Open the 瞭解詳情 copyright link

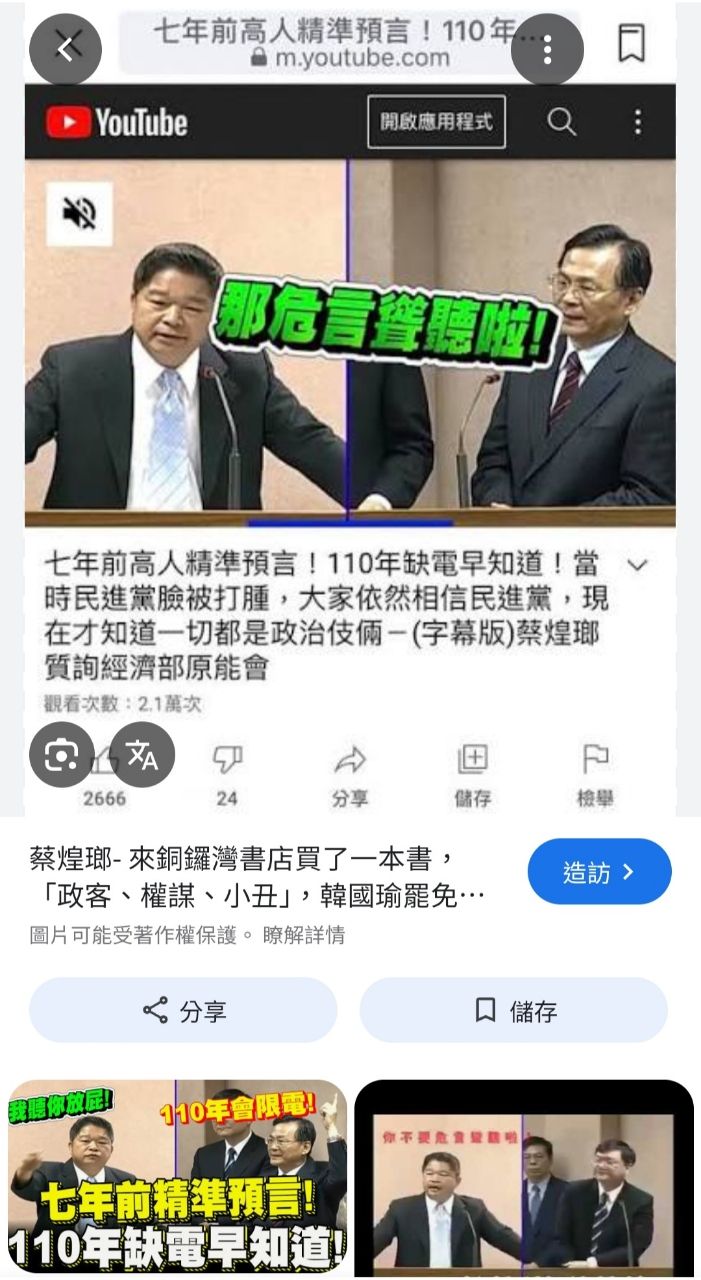tap(303, 935)
